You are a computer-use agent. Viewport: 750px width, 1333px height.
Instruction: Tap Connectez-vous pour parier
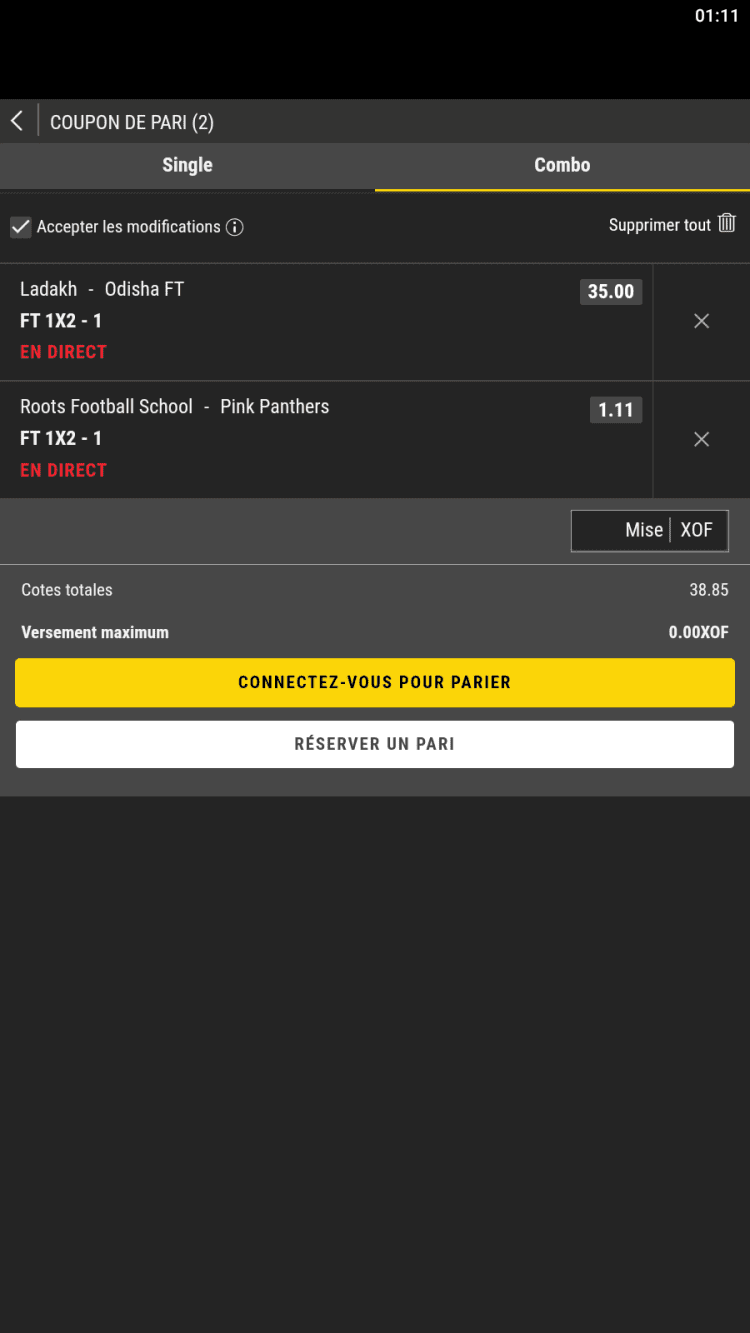tap(375, 682)
